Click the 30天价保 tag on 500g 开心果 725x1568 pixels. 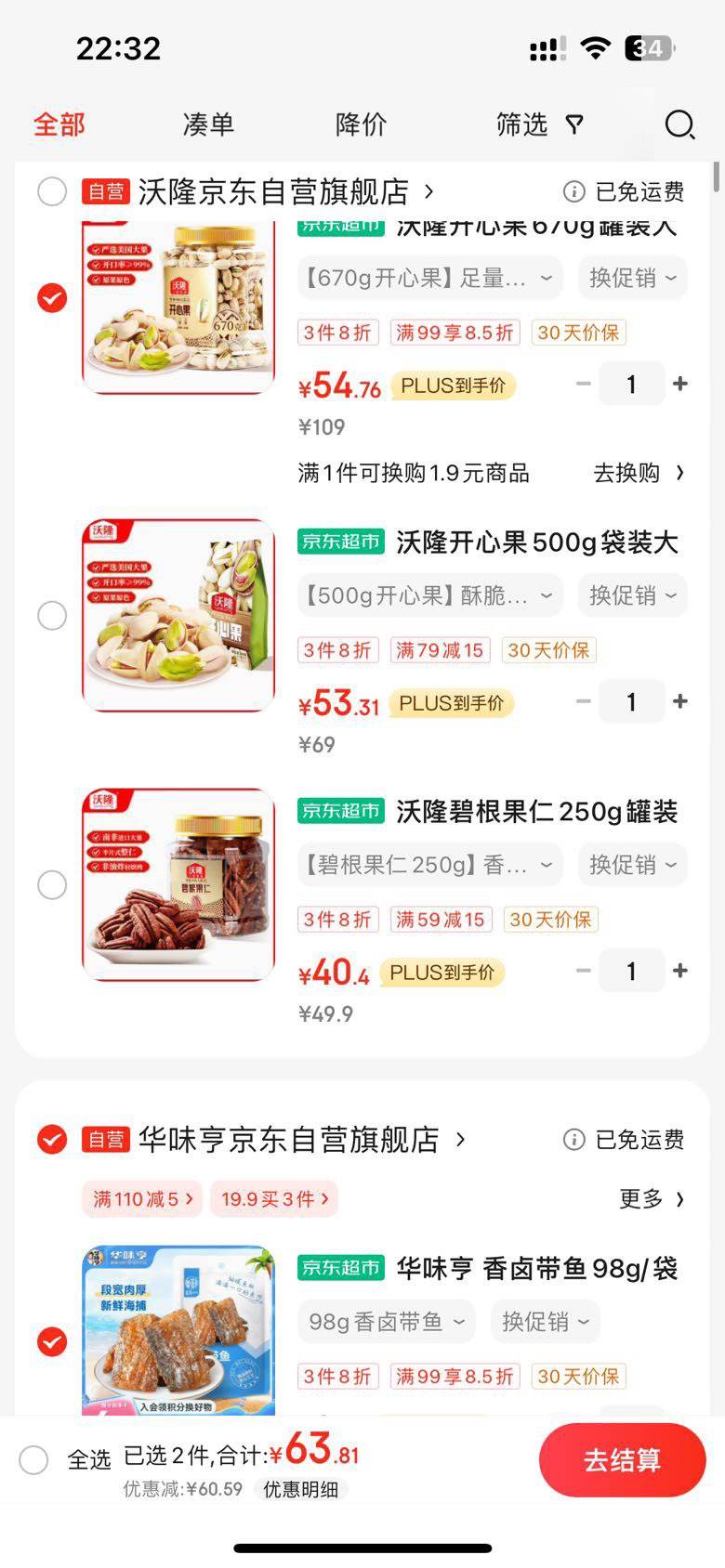[548, 650]
